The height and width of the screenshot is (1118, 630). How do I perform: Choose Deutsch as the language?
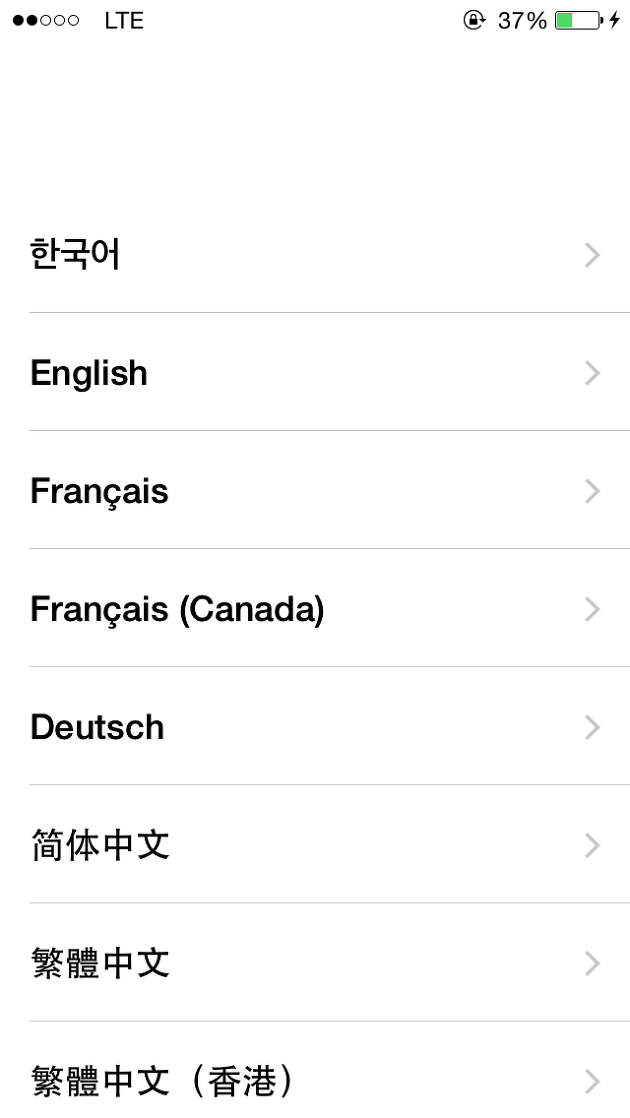click(315, 727)
